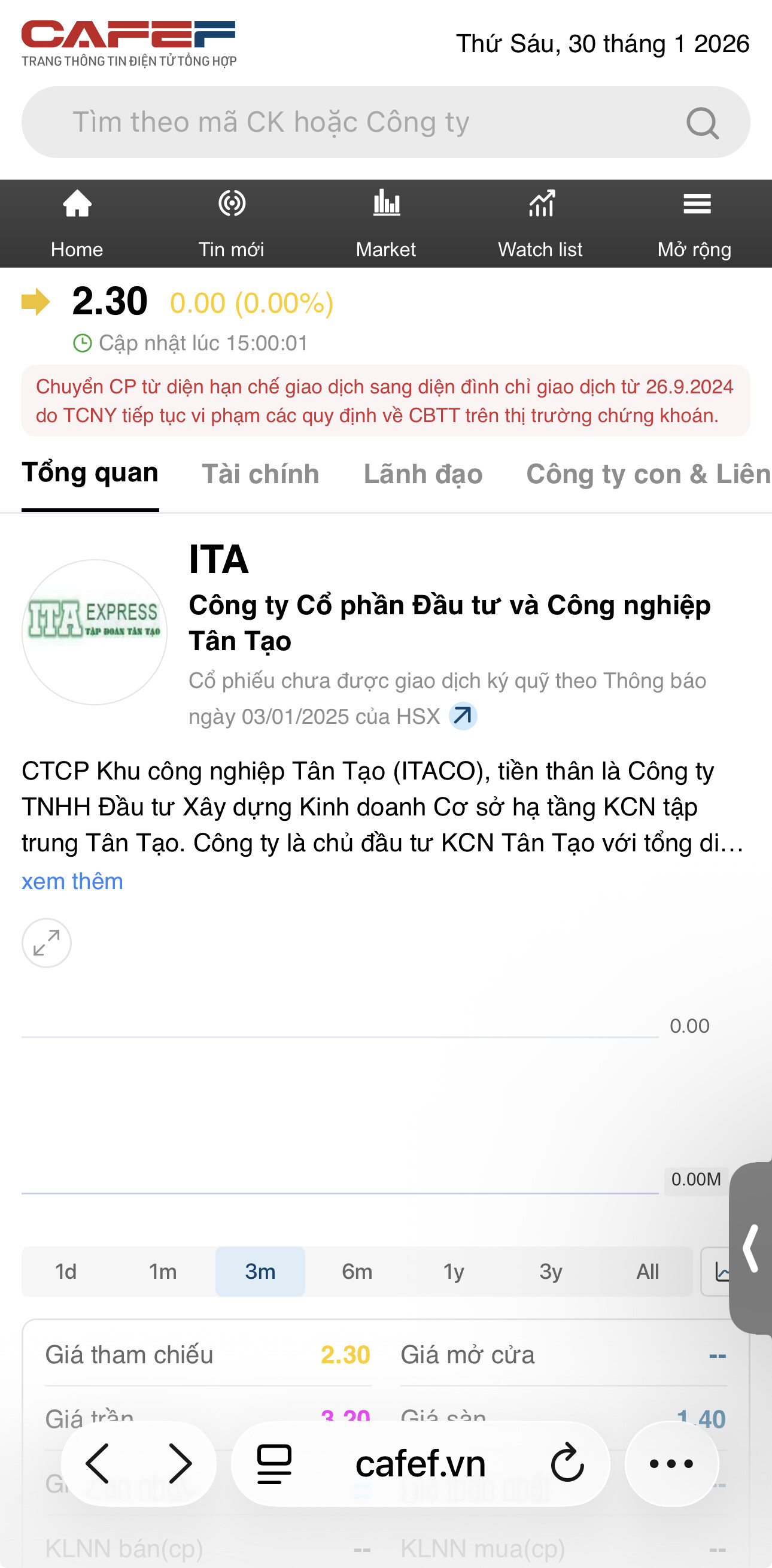The height and width of the screenshot is (1568, 772).
Task: Open the Tin mới section
Action: [231, 223]
